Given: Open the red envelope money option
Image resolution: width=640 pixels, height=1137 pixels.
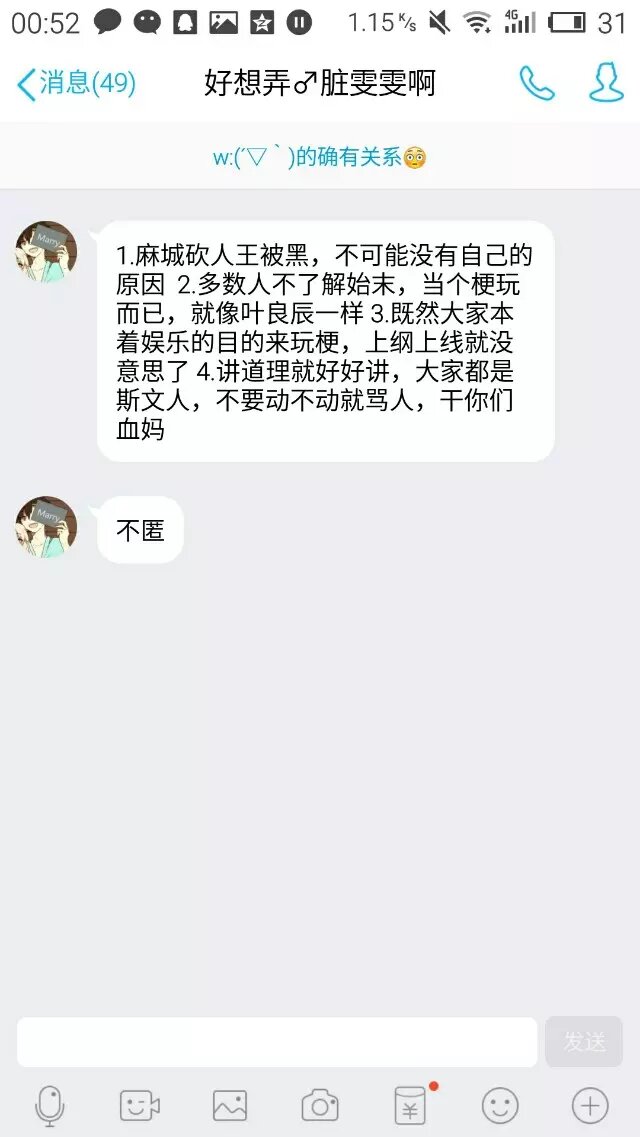Looking at the screenshot, I should pyautogui.click(x=410, y=1106).
